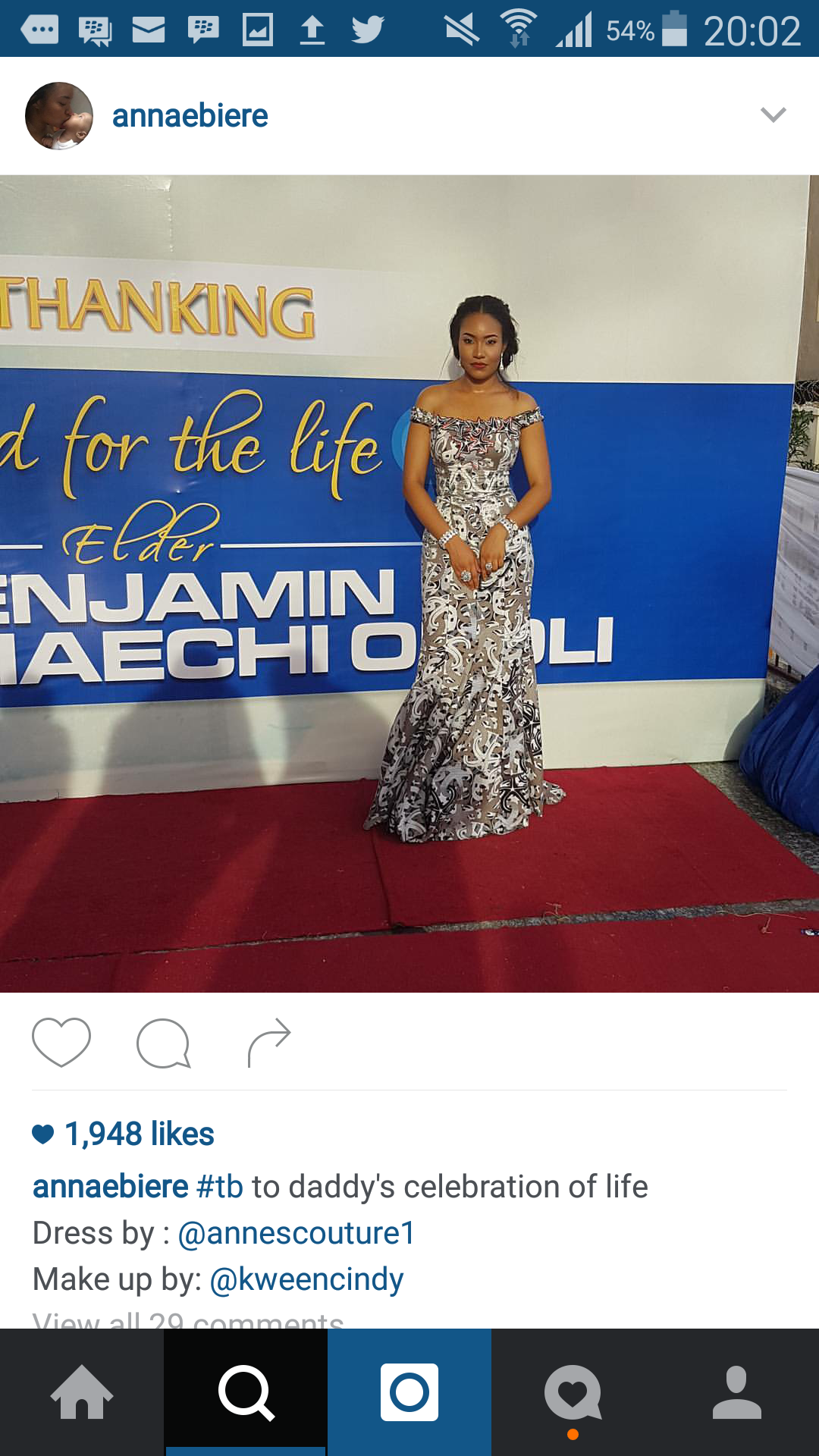View all 29 comments
The width and height of the screenshot is (819, 1456).
point(188,1319)
